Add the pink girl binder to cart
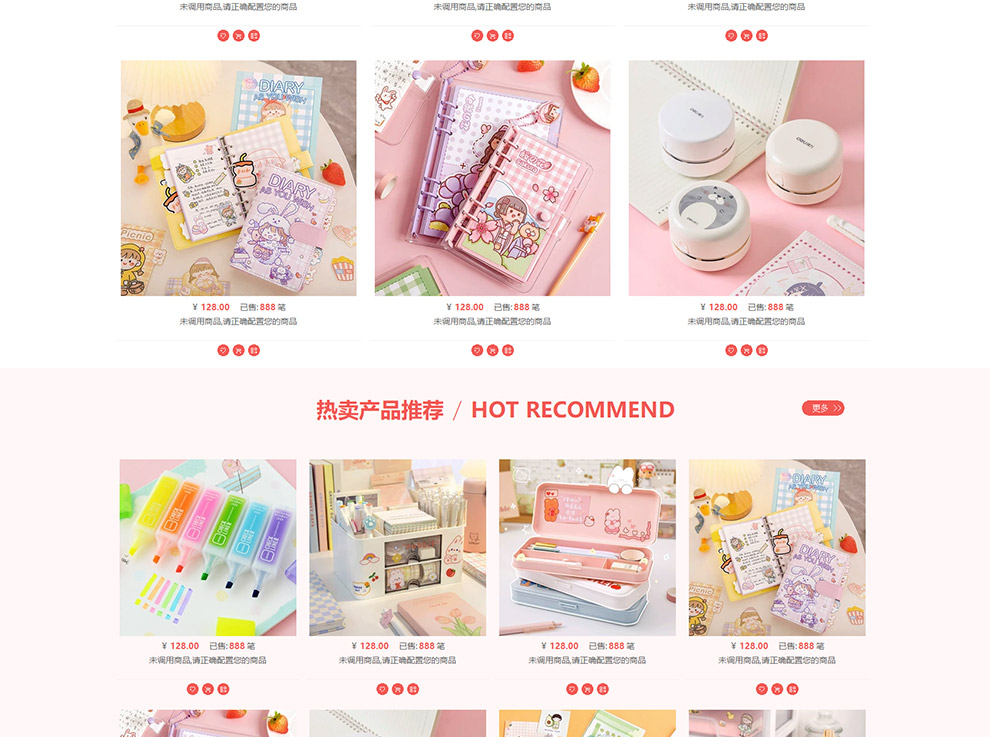 pyautogui.click(x=492, y=350)
